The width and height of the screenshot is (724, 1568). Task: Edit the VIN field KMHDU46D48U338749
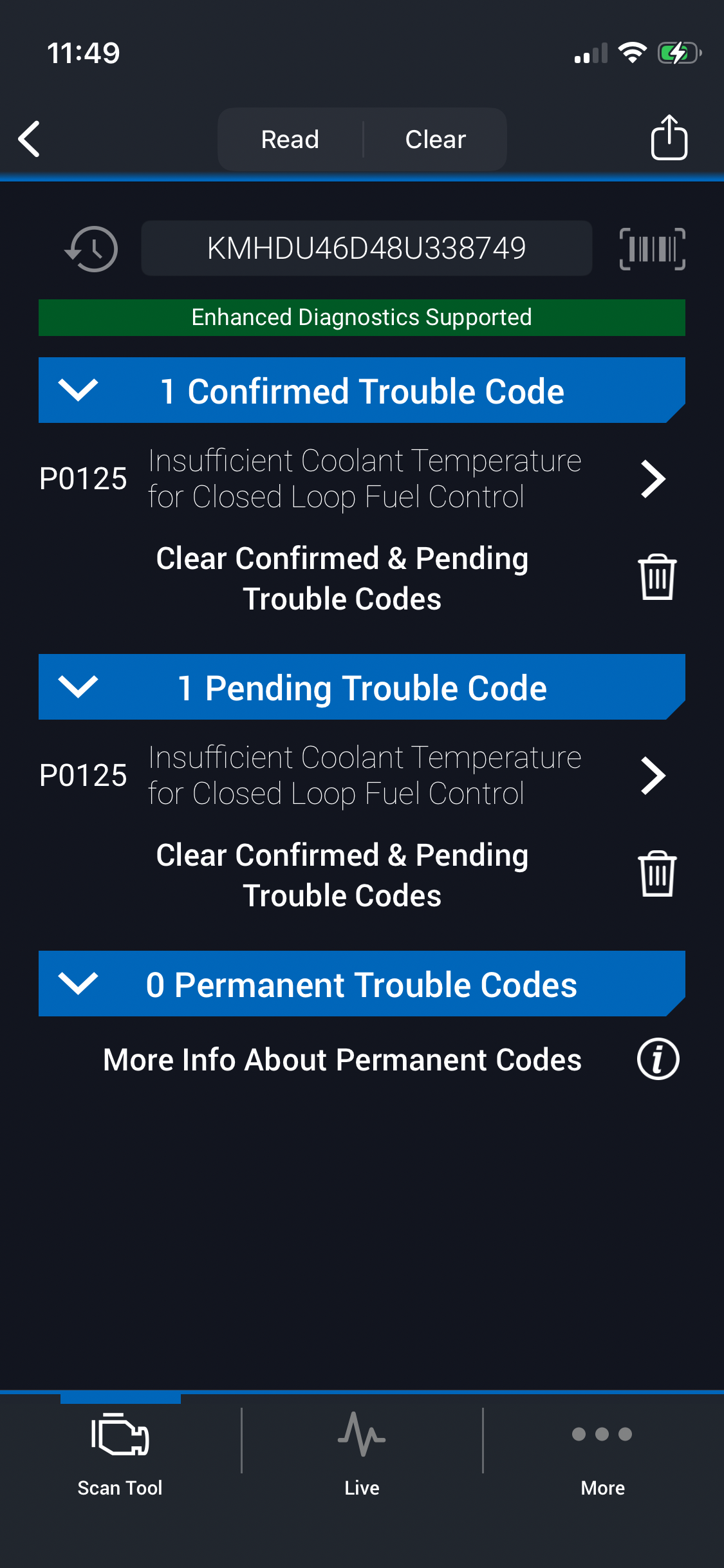[366, 248]
